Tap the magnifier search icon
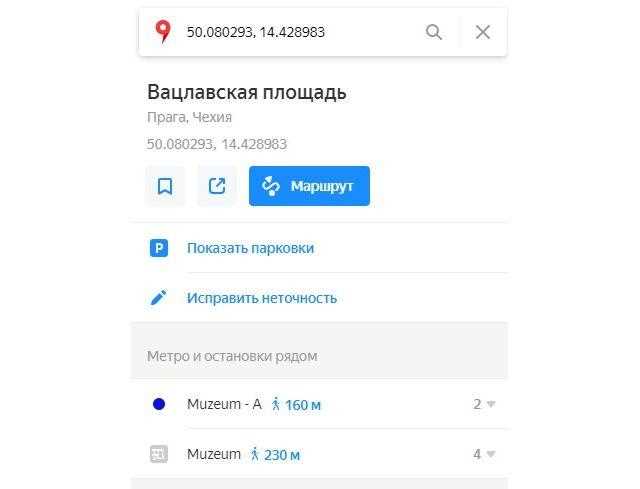 434,32
